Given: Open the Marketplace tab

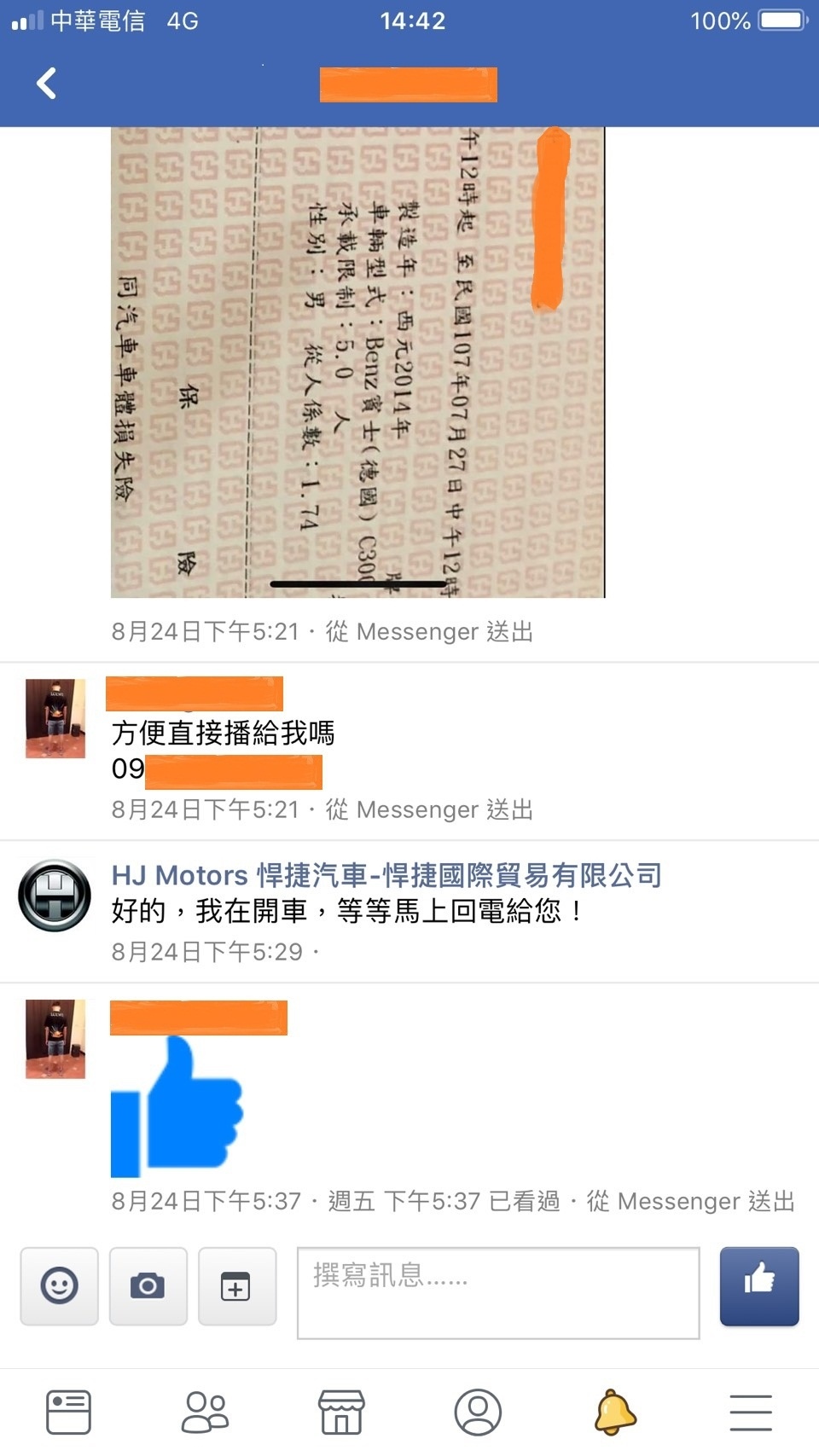Looking at the screenshot, I should [341, 1412].
